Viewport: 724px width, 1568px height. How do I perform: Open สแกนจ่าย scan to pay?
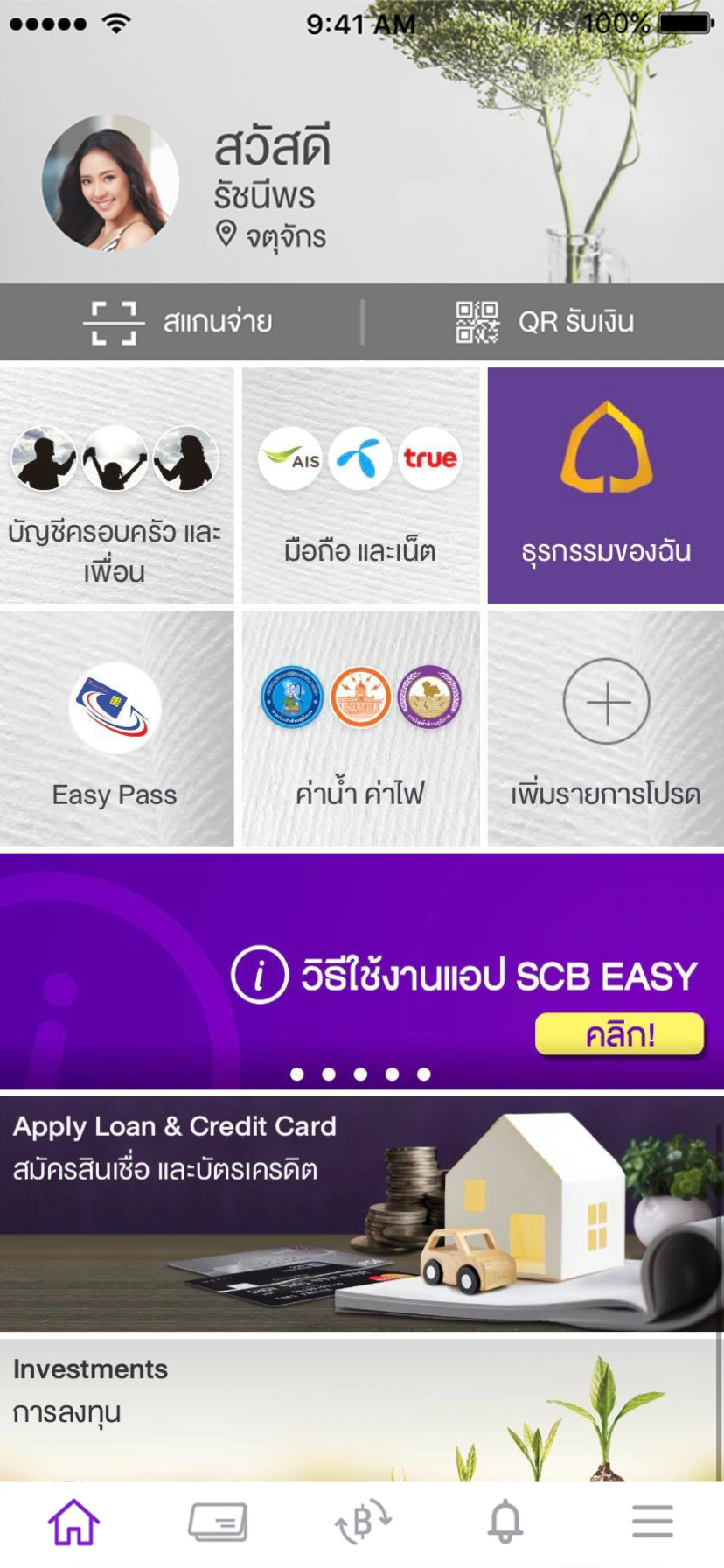click(x=179, y=322)
